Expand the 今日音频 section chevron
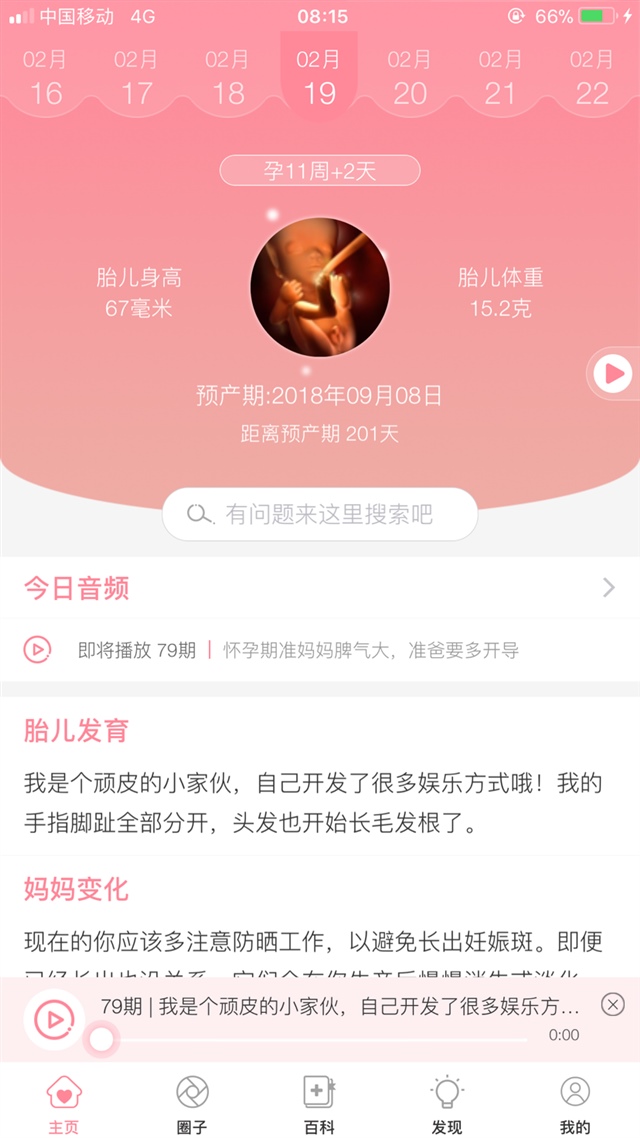The image size is (640, 1138). point(608,588)
